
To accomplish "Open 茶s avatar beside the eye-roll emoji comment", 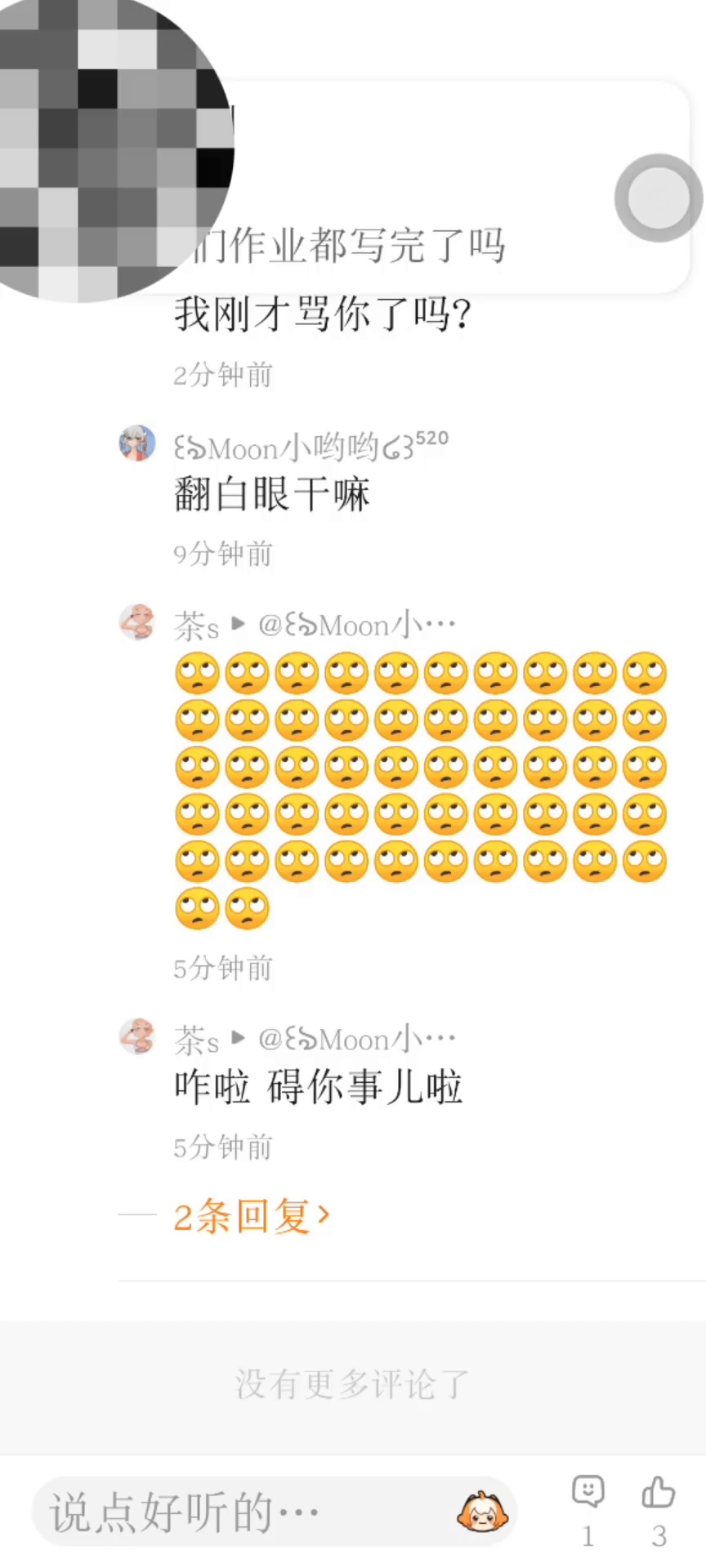I will 137,623.
